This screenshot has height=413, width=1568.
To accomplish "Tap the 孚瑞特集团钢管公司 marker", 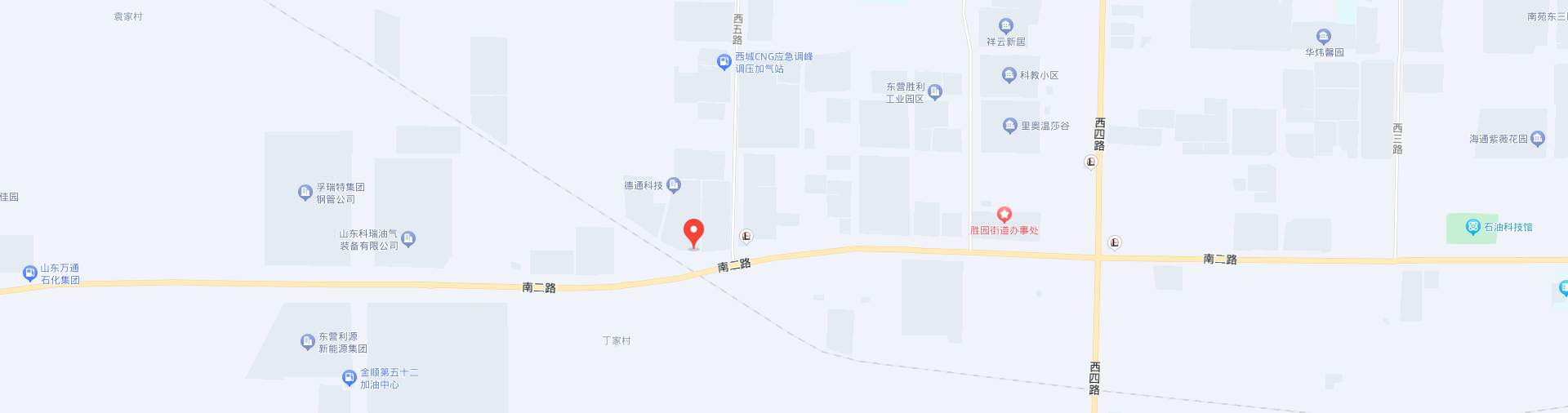I will [x=305, y=193].
